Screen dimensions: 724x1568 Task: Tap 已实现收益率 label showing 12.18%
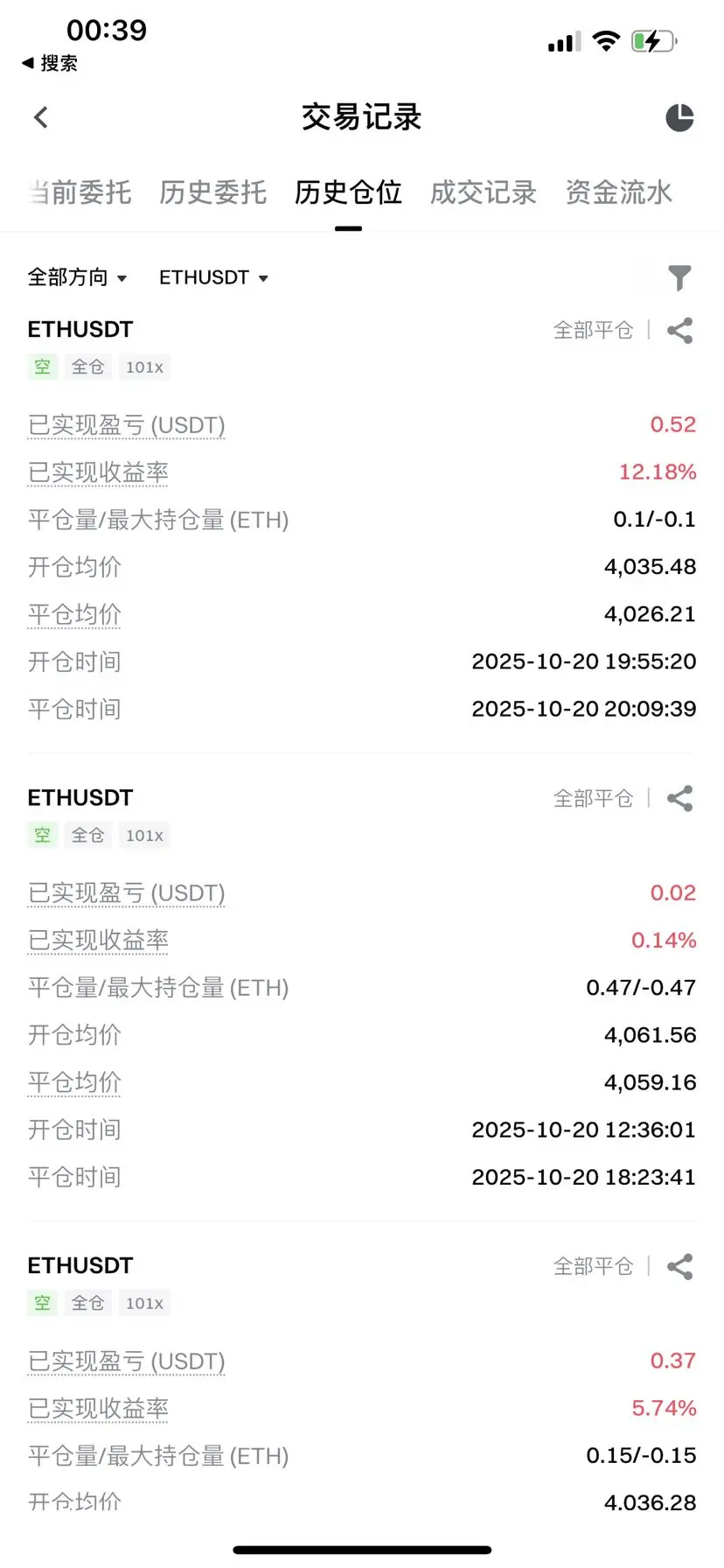click(x=98, y=472)
